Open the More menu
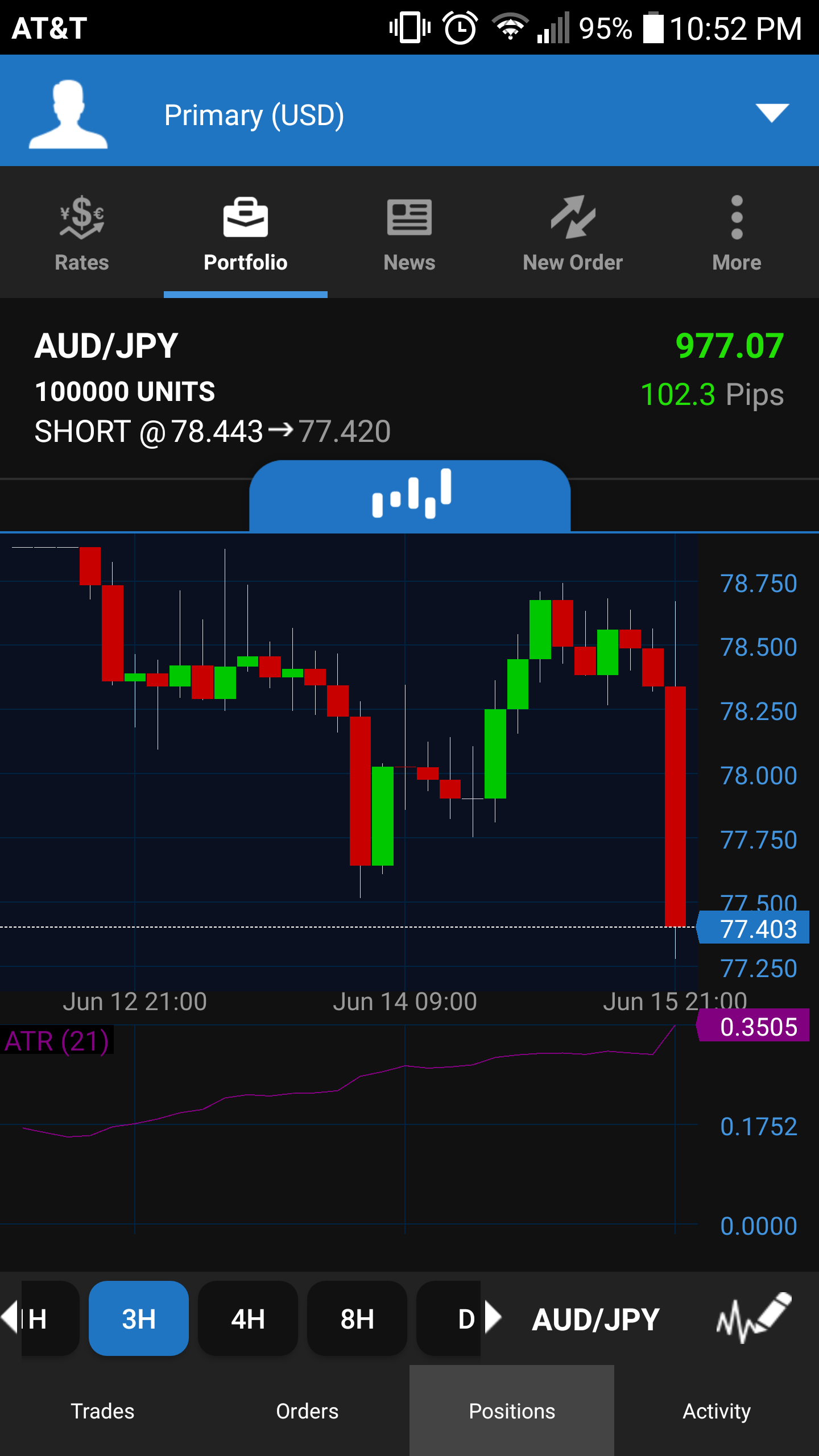Screen dimensions: 819x1456 [737, 233]
